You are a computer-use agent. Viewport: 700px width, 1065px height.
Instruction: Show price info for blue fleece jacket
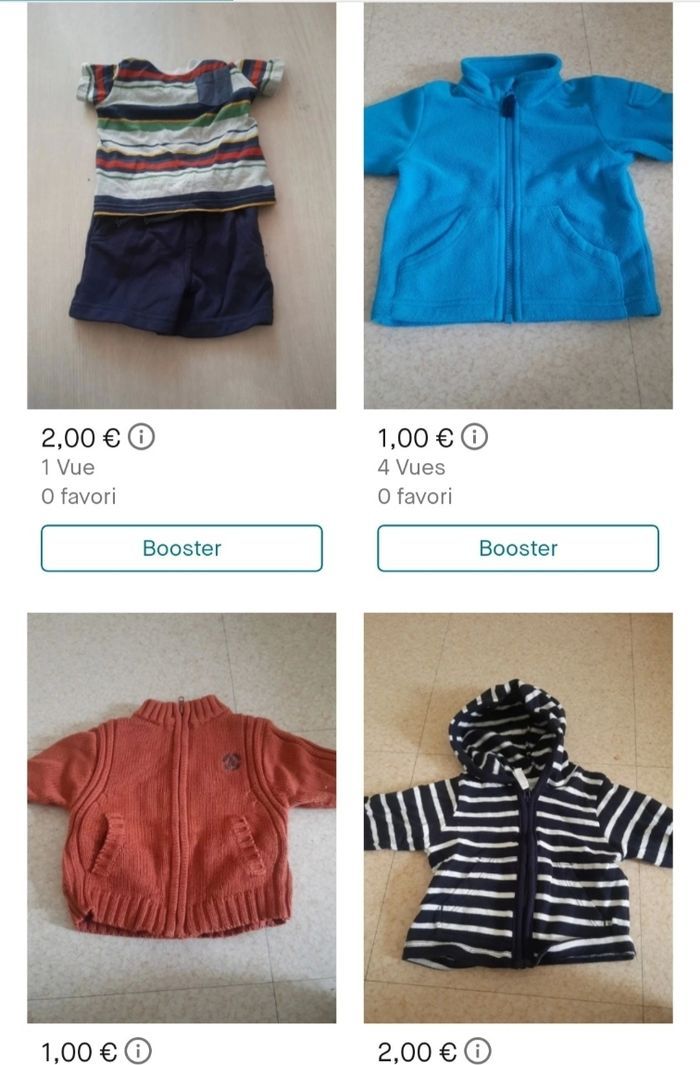(x=476, y=438)
